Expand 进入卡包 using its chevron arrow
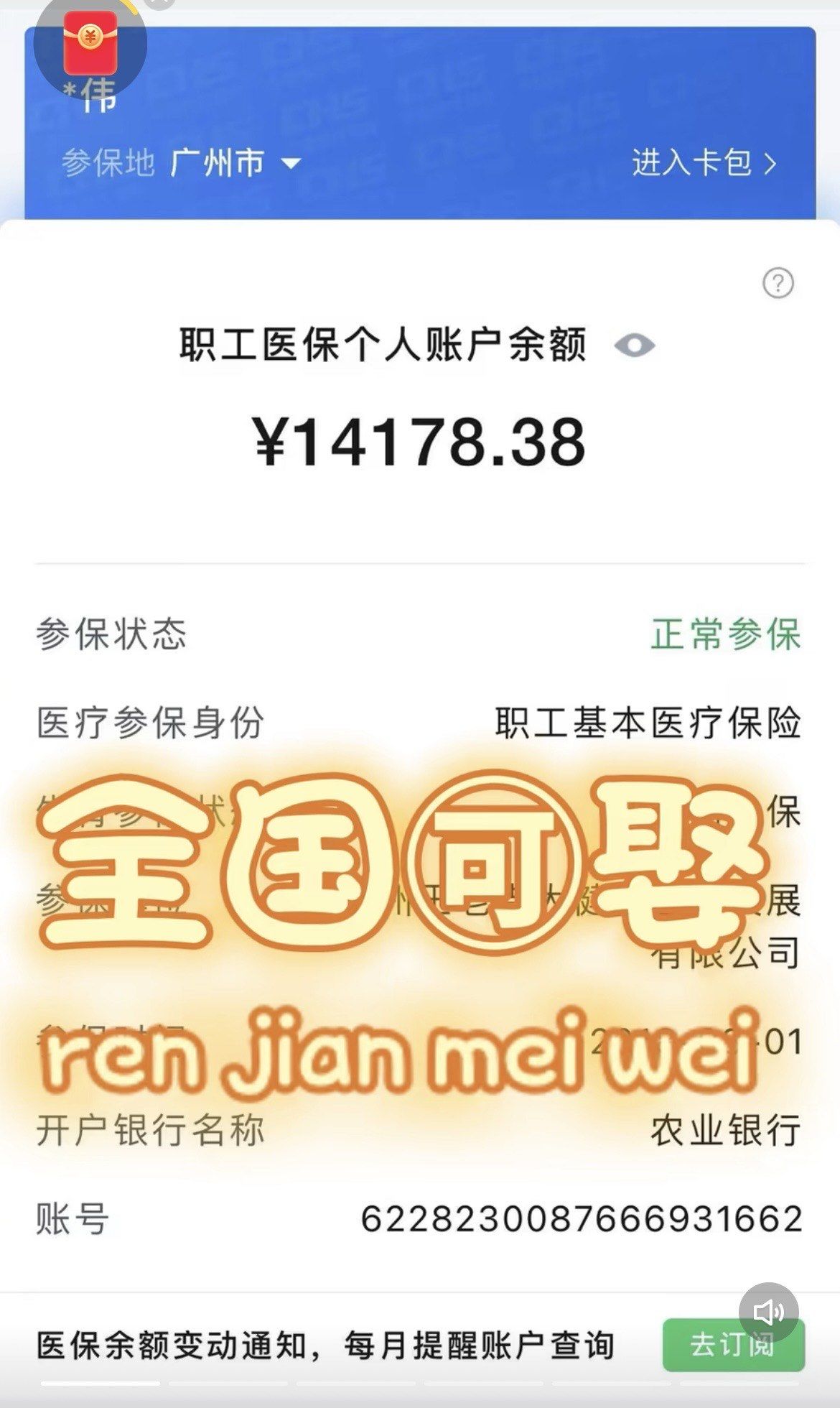This screenshot has height=1408, width=840. click(773, 164)
